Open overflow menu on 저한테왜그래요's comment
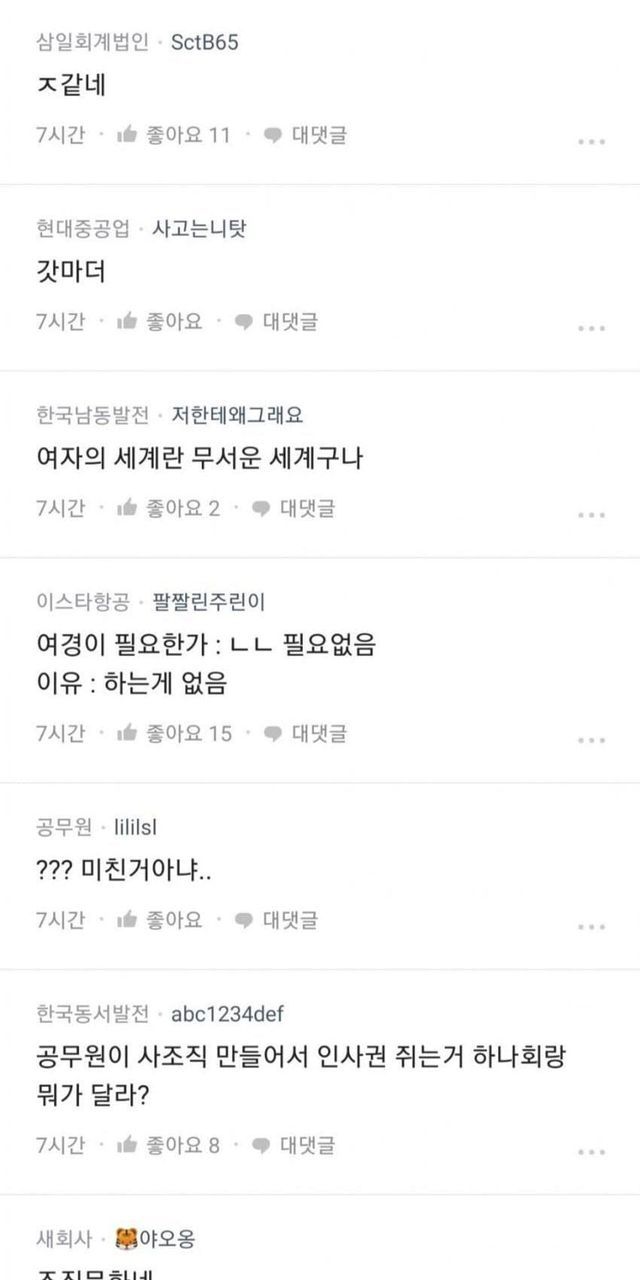This screenshot has height=1280, width=640. click(591, 515)
